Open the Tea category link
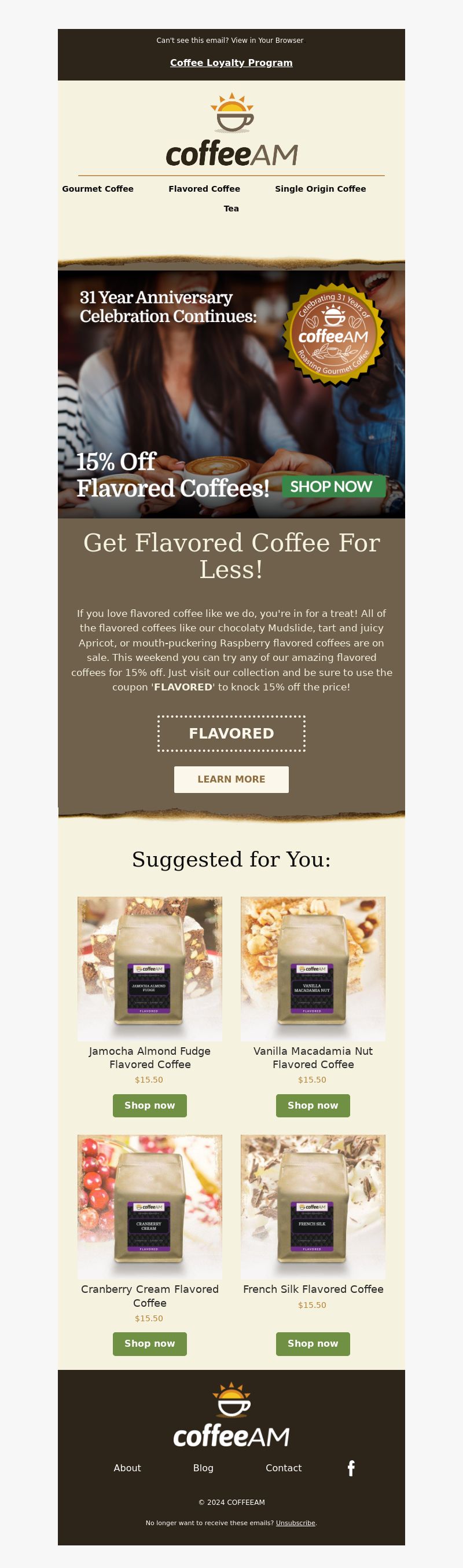The image size is (463, 1568). 231,209
